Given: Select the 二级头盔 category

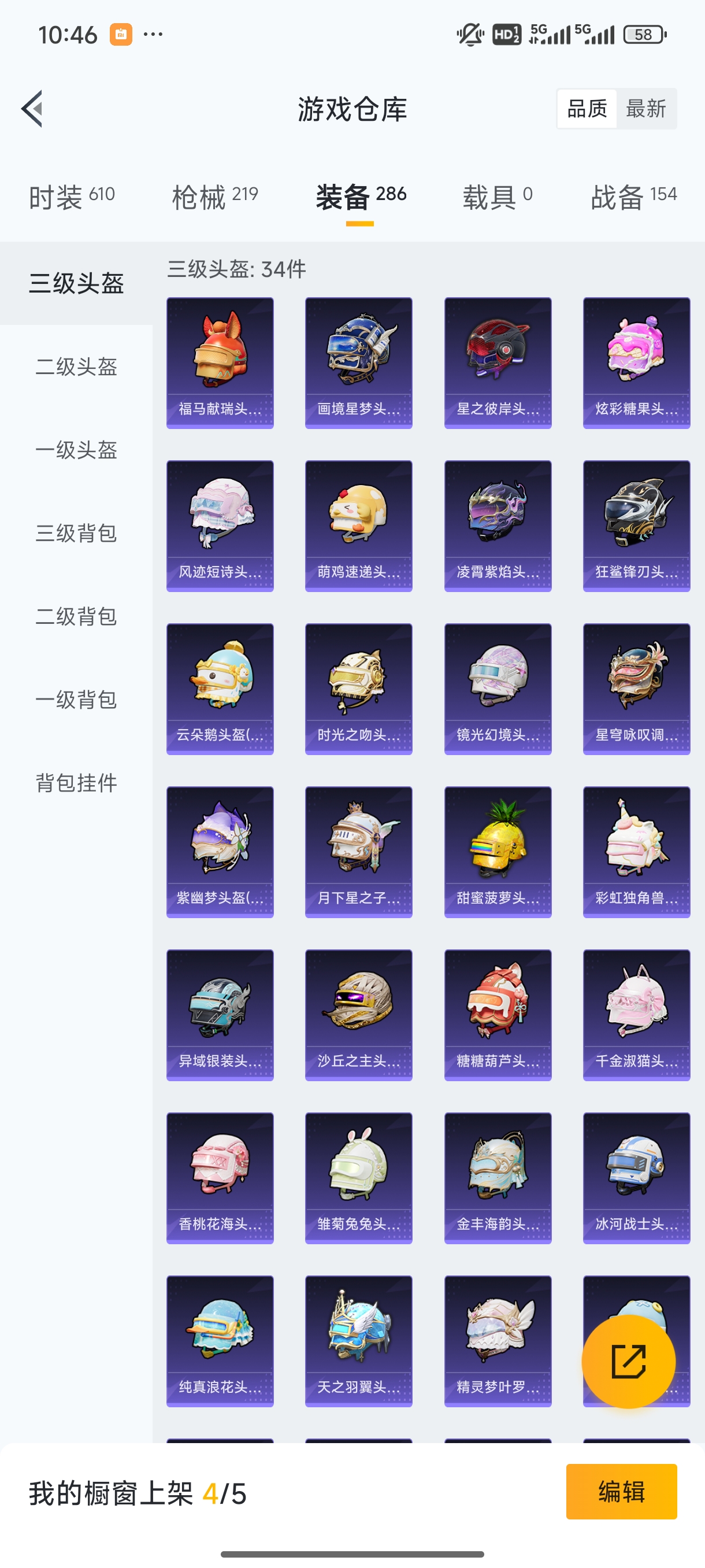Looking at the screenshot, I should (76, 367).
